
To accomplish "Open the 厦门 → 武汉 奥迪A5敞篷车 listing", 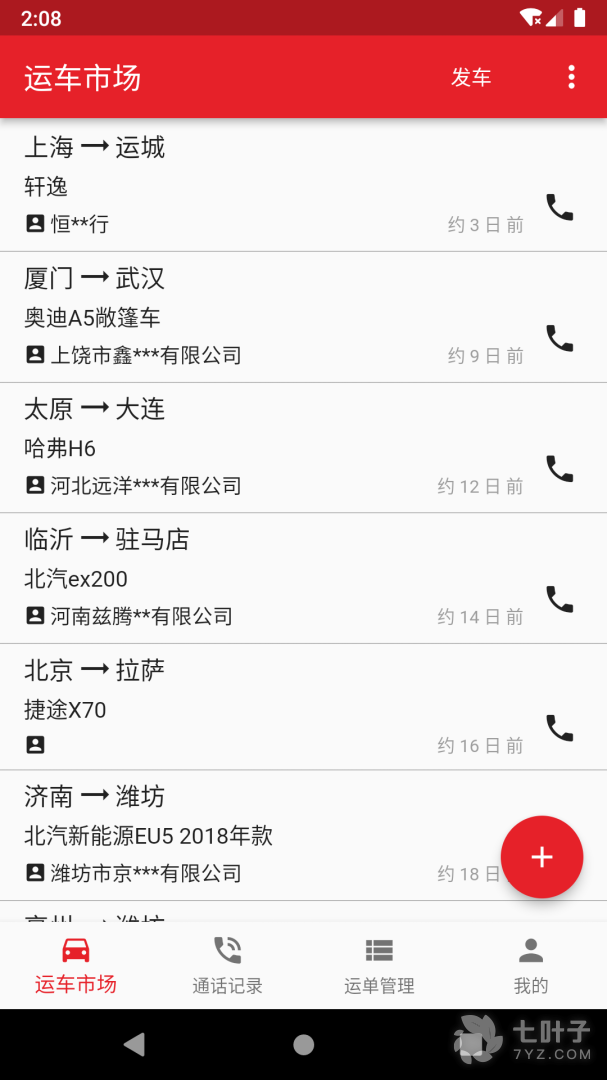I will pos(250,317).
